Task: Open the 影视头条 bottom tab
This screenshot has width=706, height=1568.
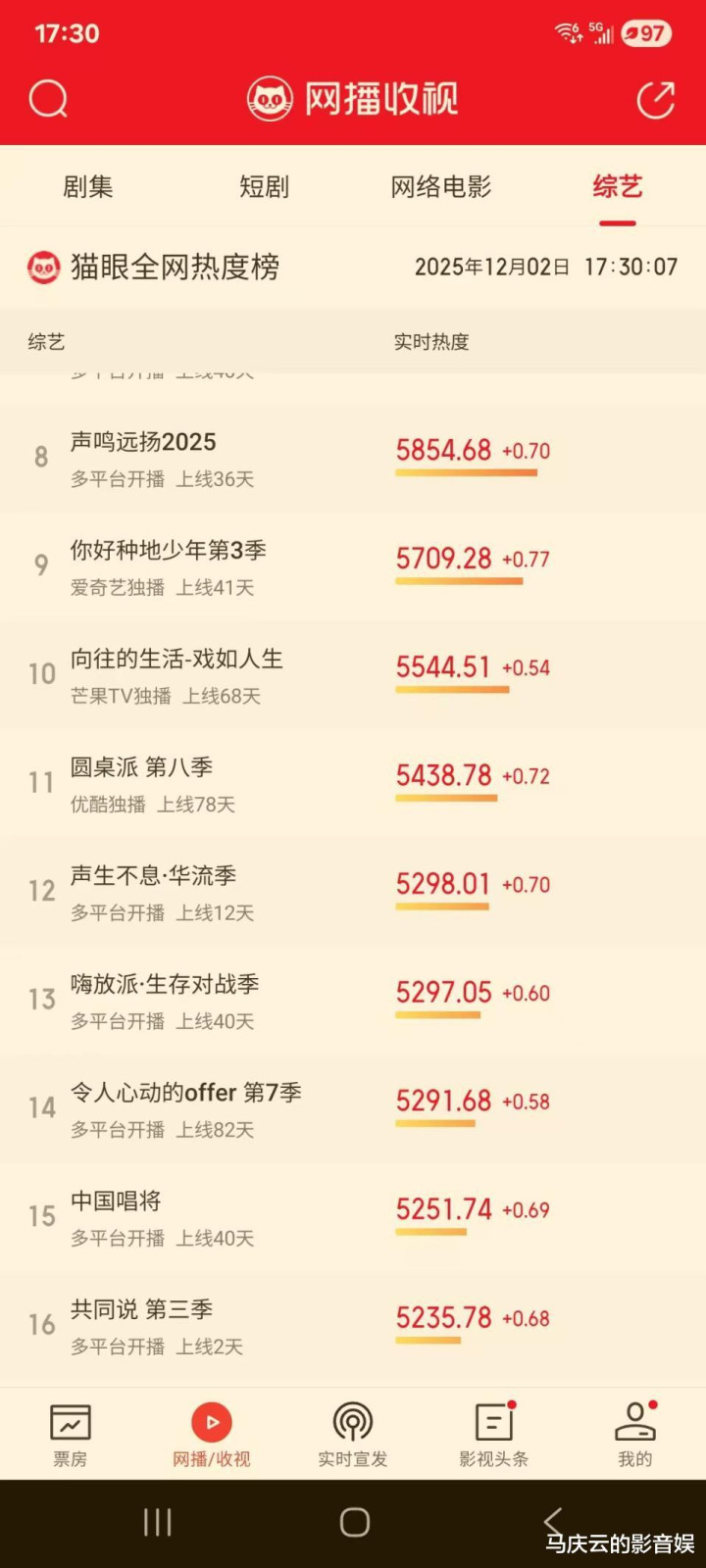Action: 494,1435
